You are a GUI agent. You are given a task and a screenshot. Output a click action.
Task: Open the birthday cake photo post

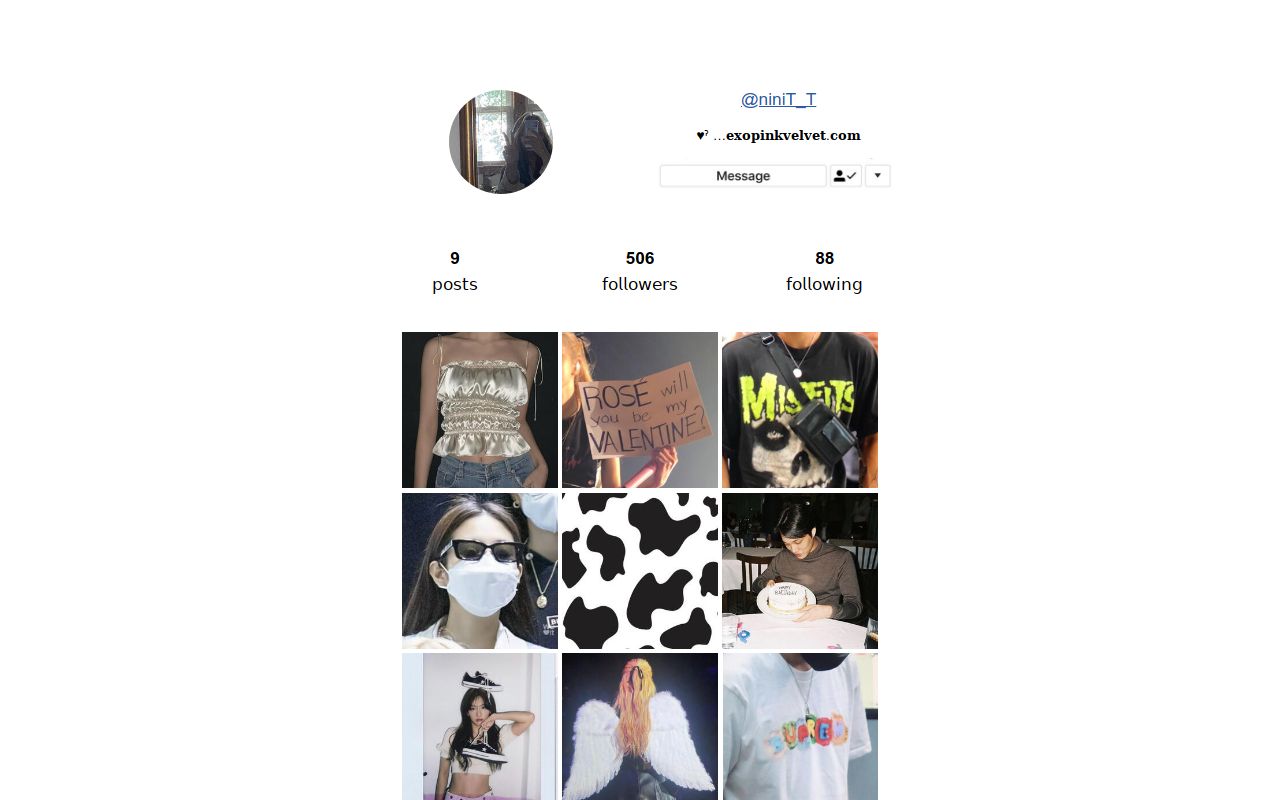point(800,571)
